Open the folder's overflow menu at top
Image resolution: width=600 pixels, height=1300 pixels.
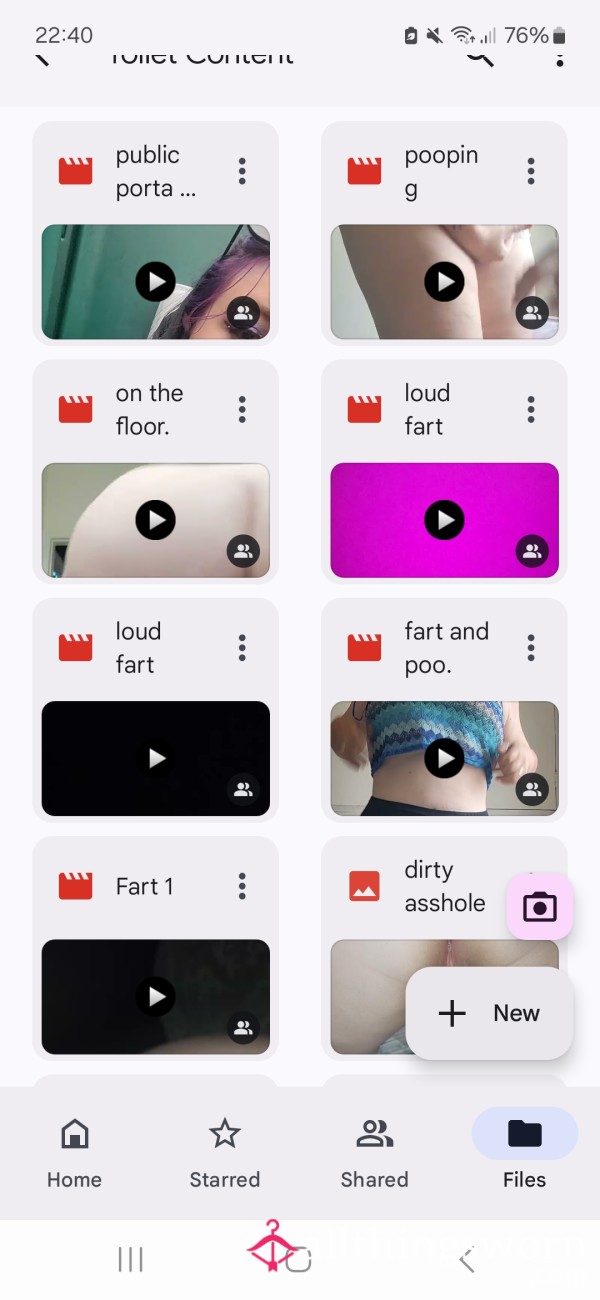coord(559,55)
